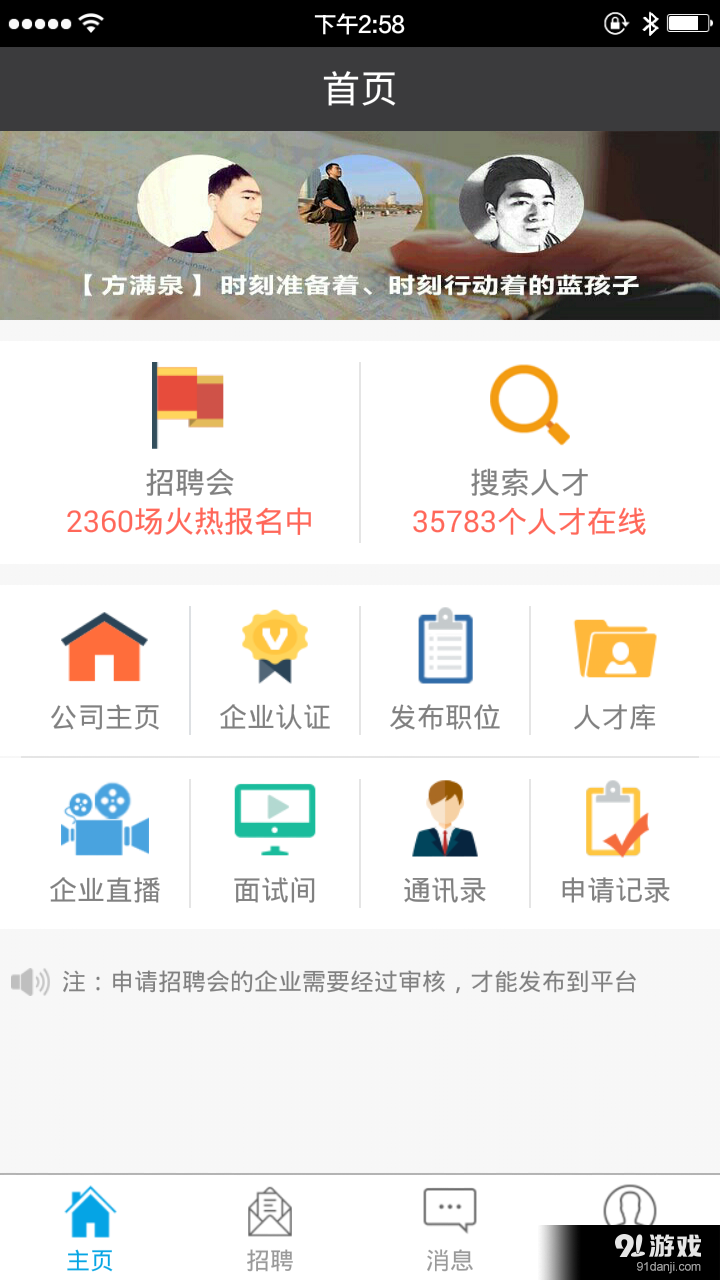Image resolution: width=720 pixels, height=1280 pixels.
Task: Start 企业直播 with the camera icon
Action: click(x=104, y=818)
